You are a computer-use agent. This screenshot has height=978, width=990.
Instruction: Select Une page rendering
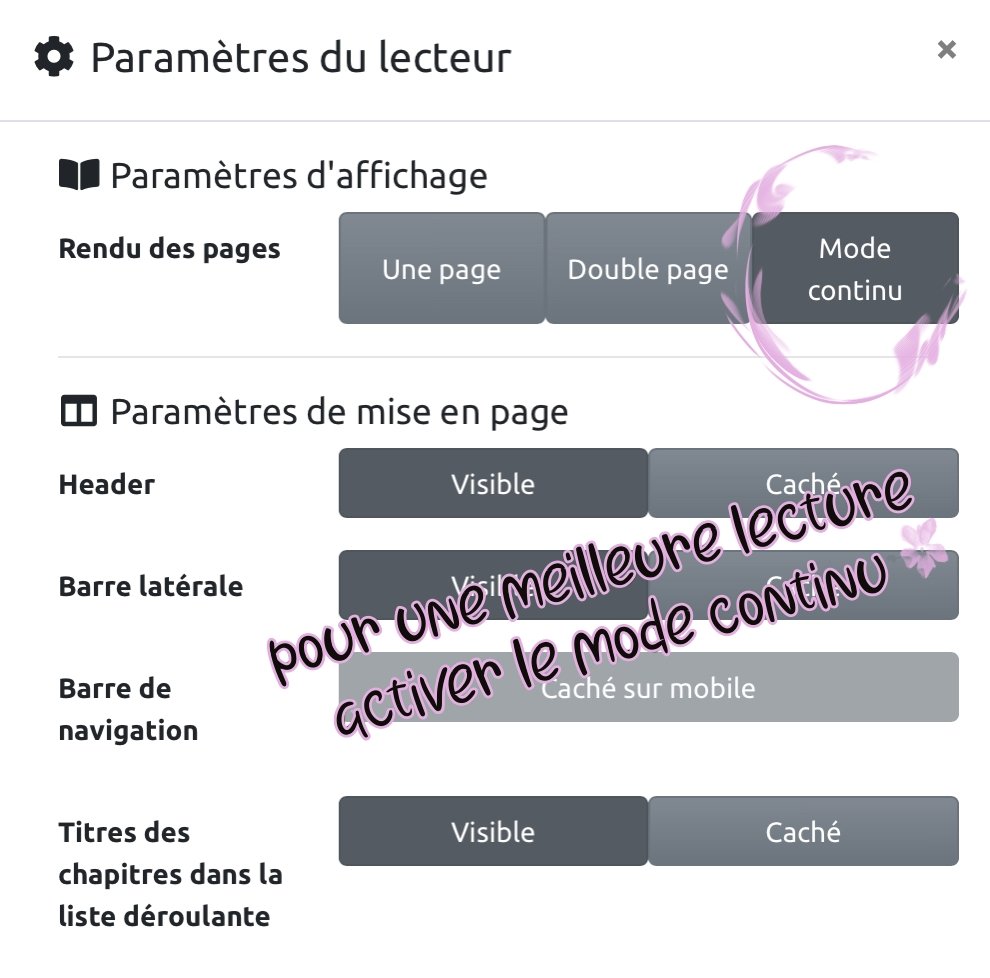pyautogui.click(x=441, y=268)
